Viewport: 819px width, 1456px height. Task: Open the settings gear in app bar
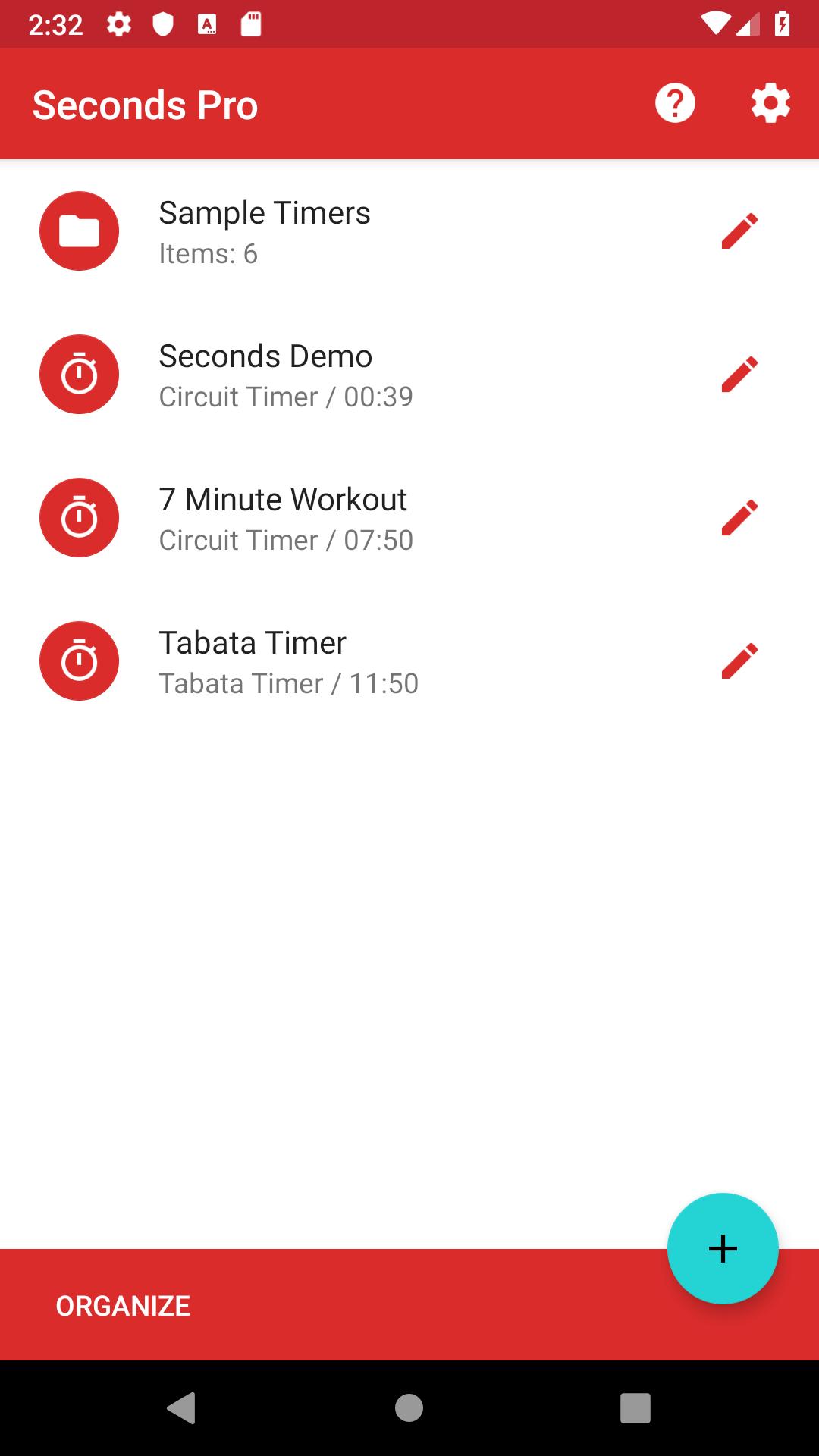point(770,103)
